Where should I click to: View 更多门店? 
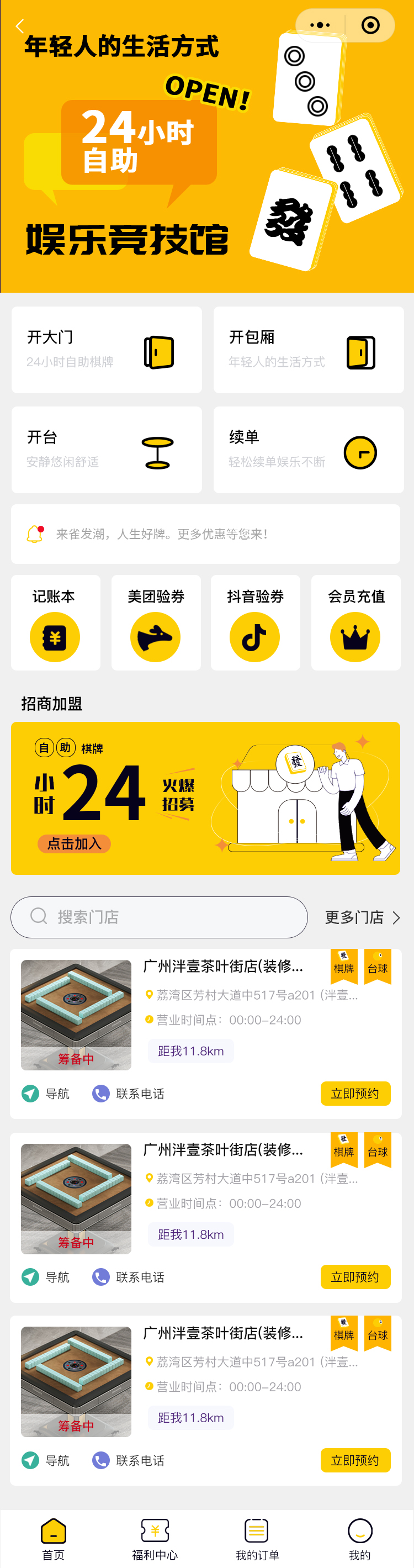[362, 917]
